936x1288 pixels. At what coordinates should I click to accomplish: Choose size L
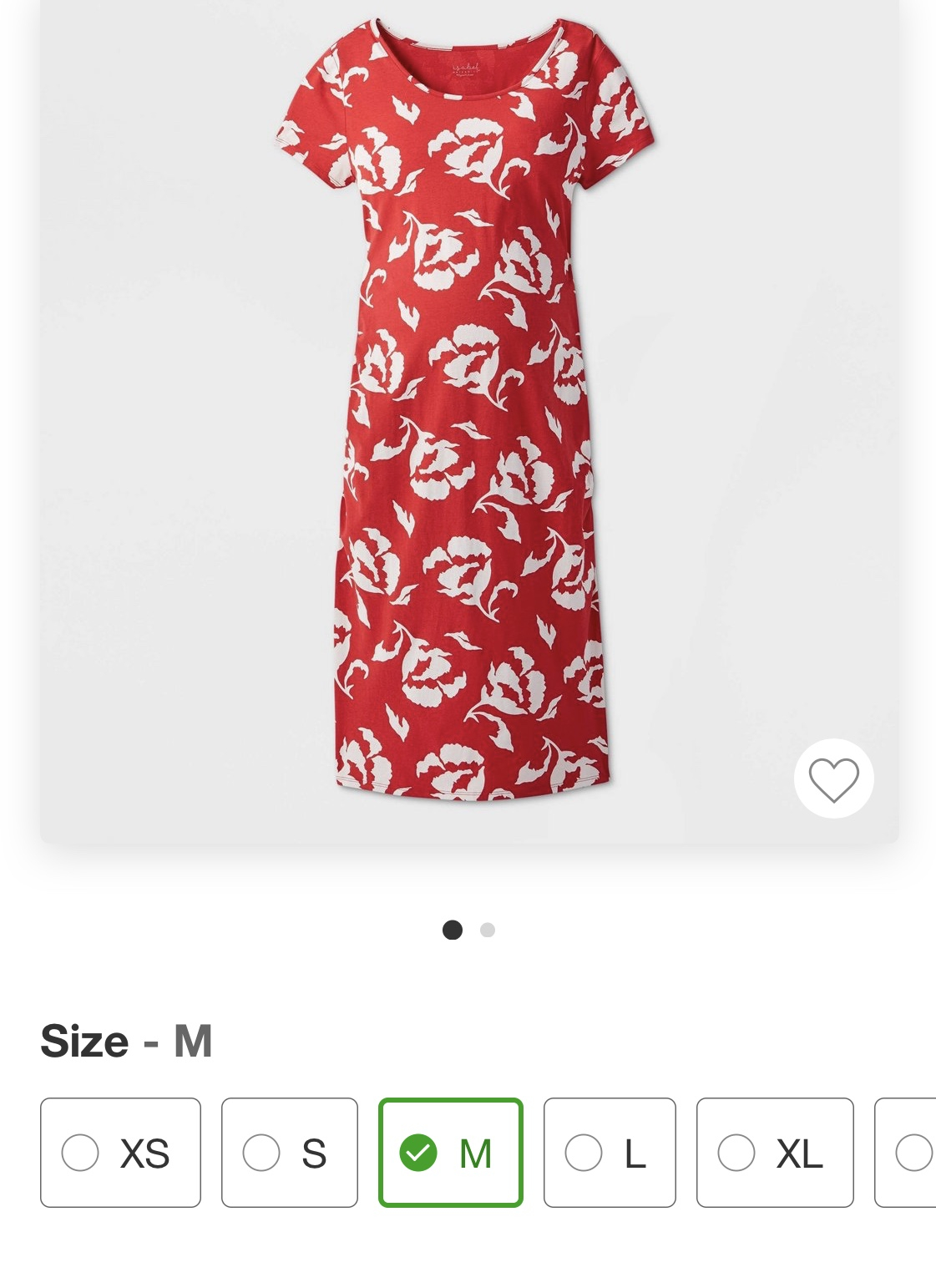609,1153
